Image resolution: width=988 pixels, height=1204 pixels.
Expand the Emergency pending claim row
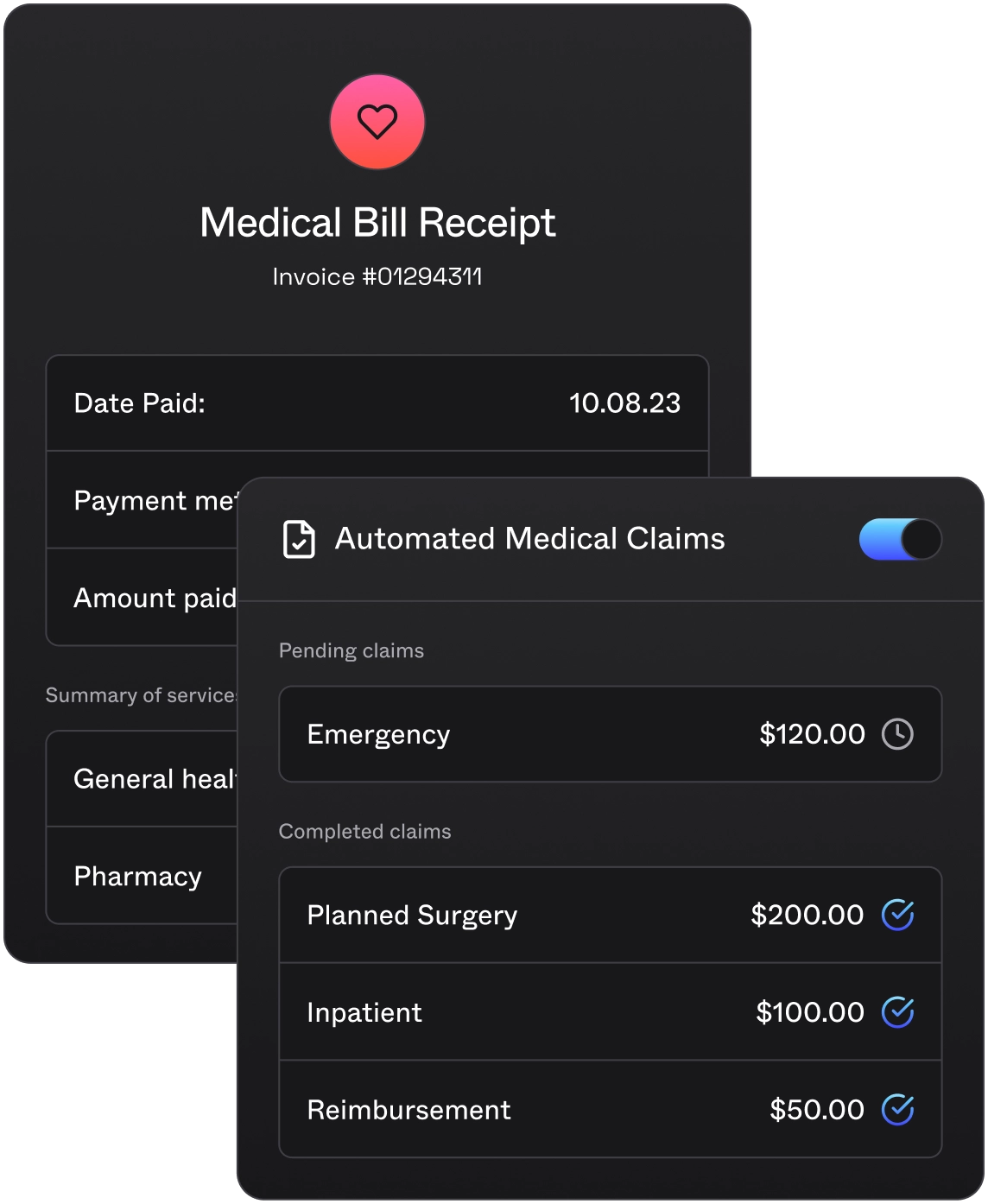(610, 733)
